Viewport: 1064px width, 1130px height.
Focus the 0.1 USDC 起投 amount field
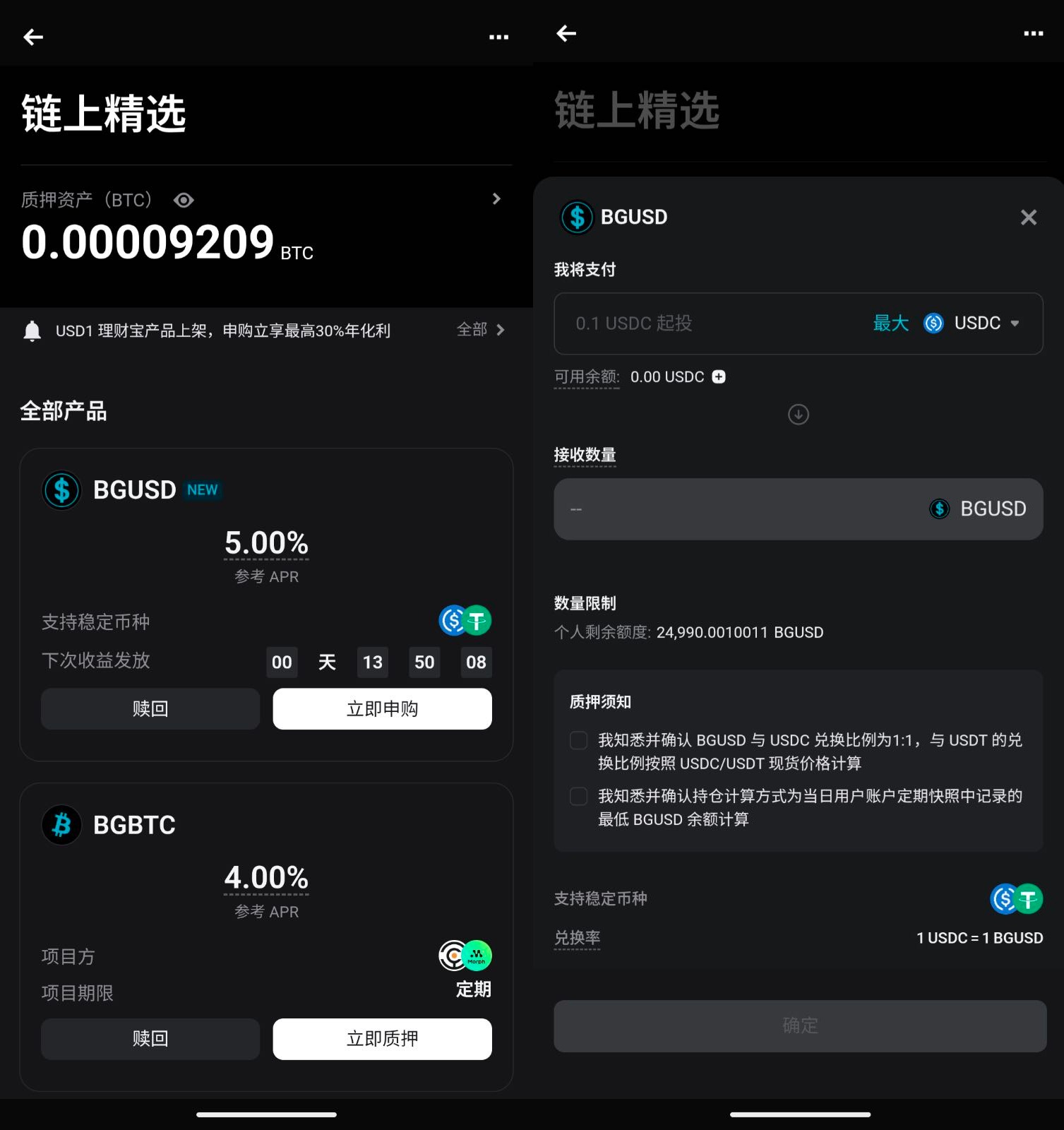706,323
